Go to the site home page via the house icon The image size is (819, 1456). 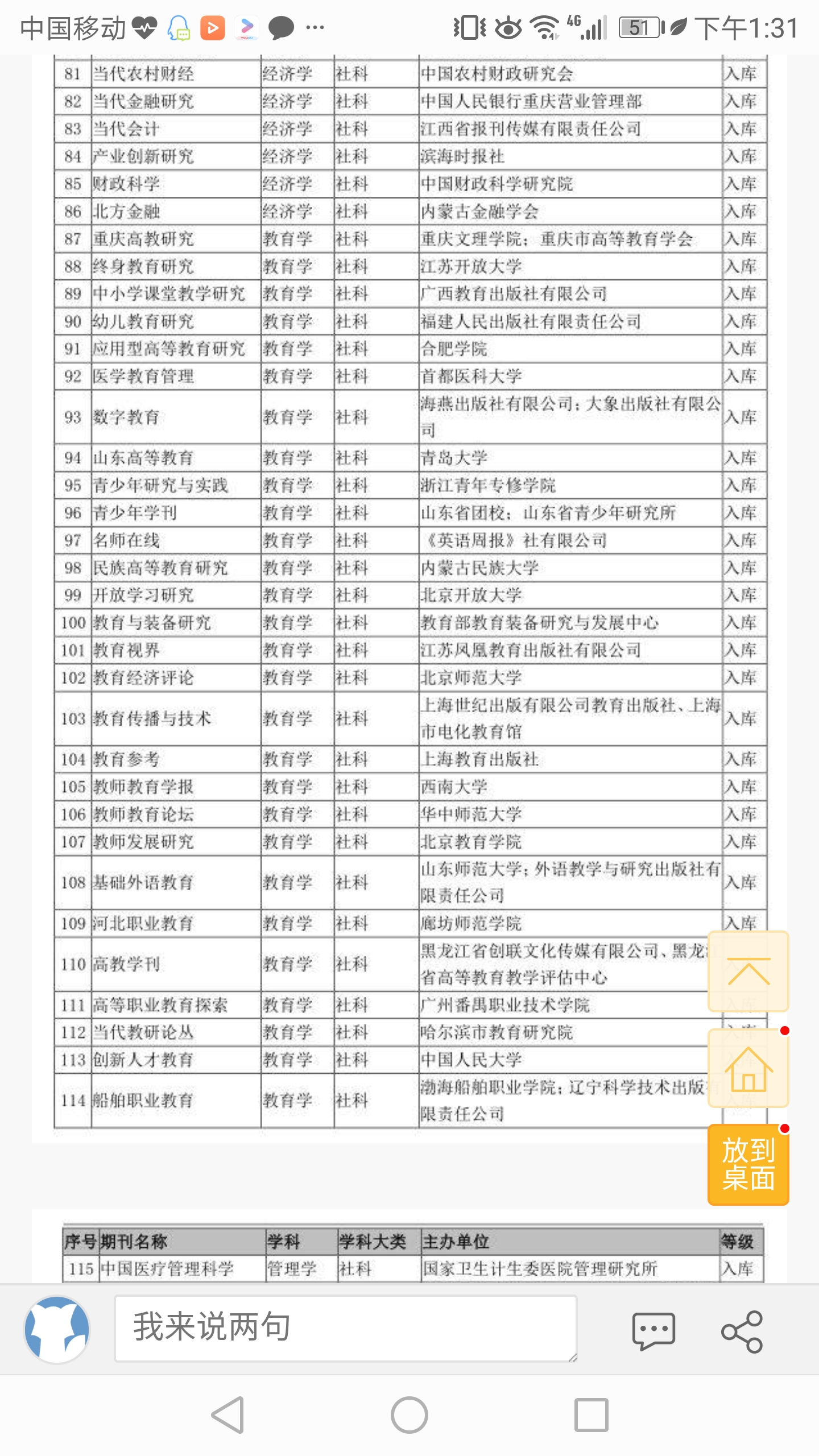point(748,1069)
